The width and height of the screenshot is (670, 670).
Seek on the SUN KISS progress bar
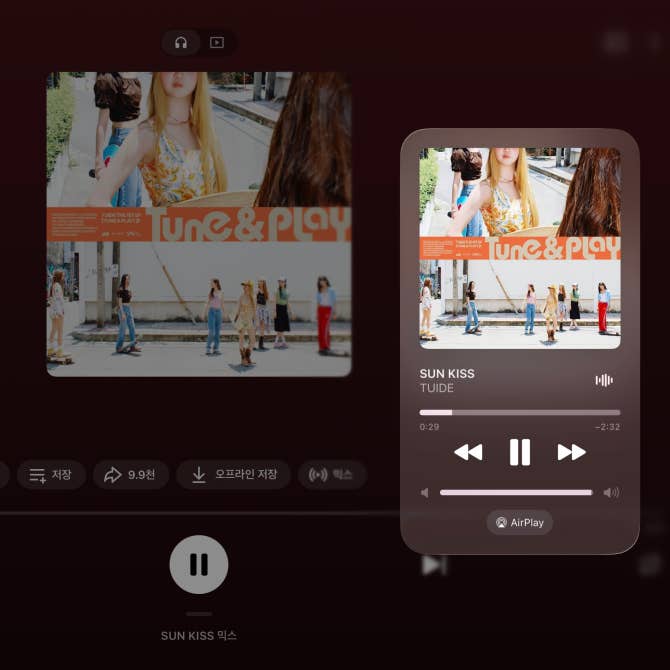[x=520, y=412]
